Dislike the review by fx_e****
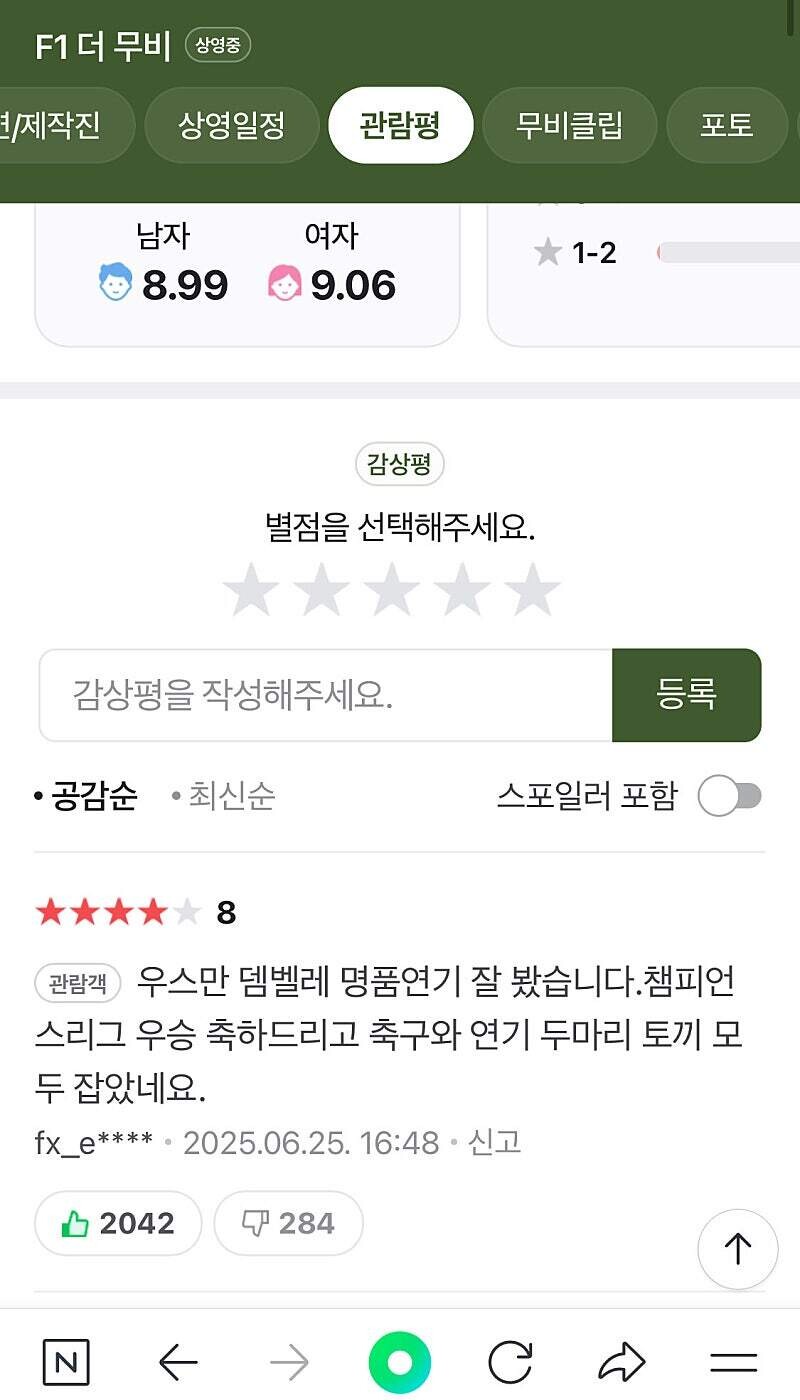The height and width of the screenshot is (1400, 800). pos(288,1223)
